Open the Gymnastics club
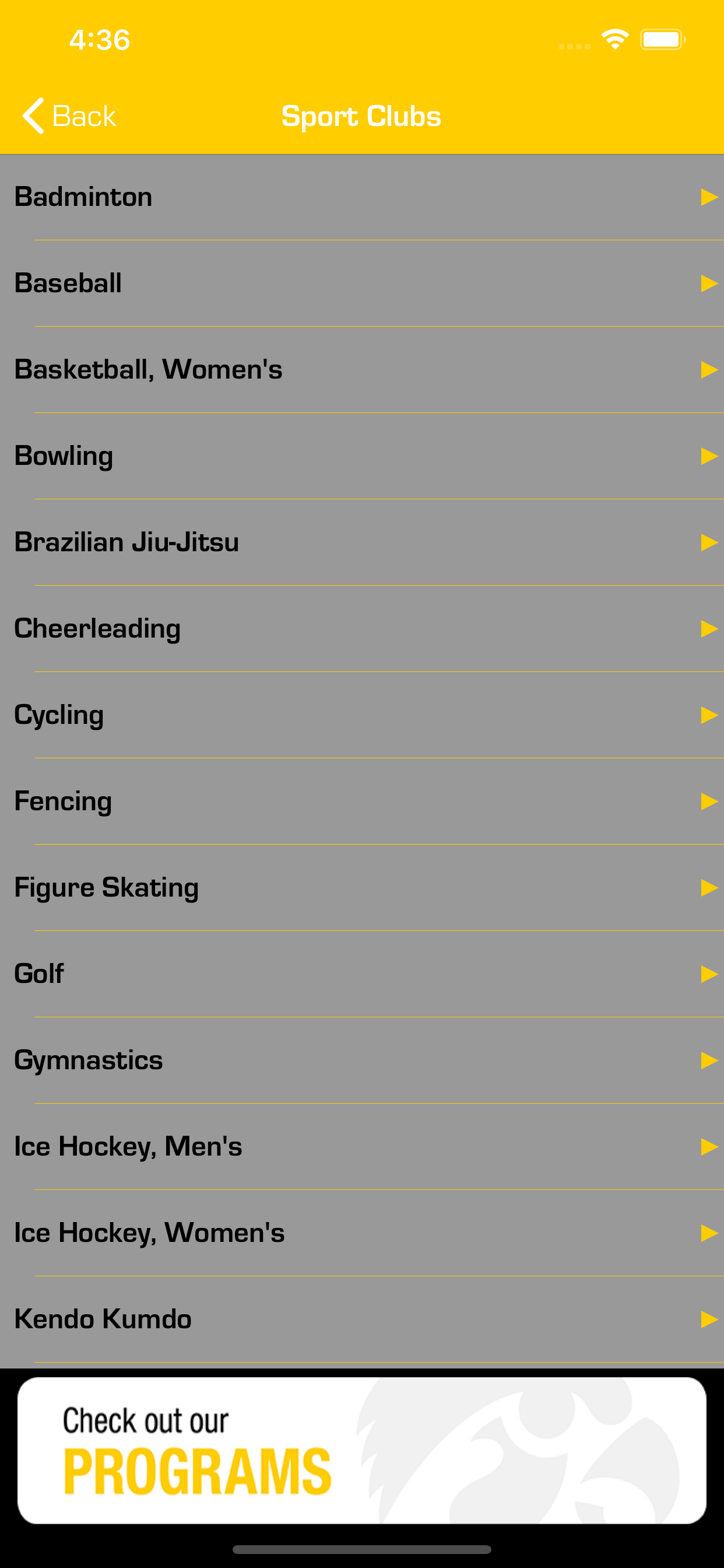 click(362, 1062)
